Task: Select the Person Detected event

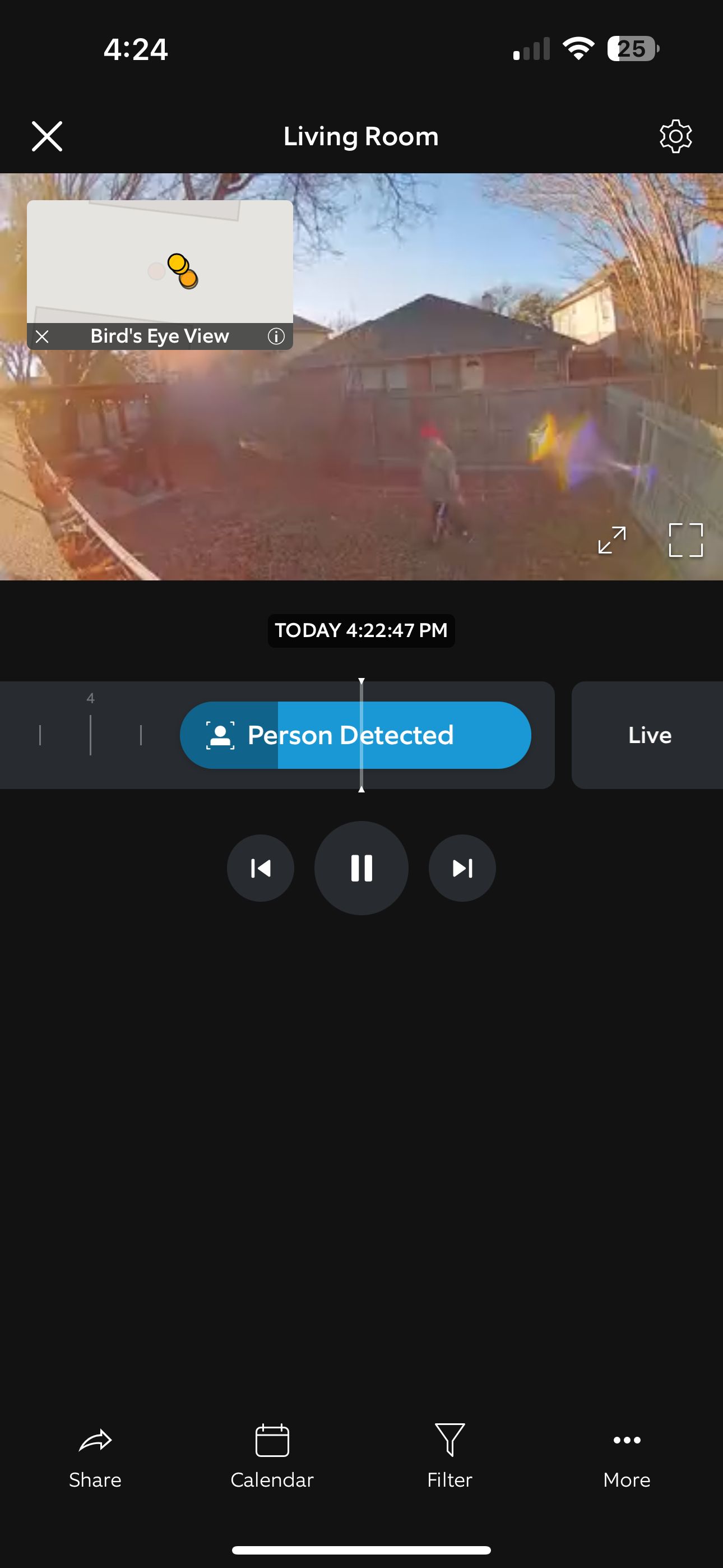Action: click(x=355, y=735)
